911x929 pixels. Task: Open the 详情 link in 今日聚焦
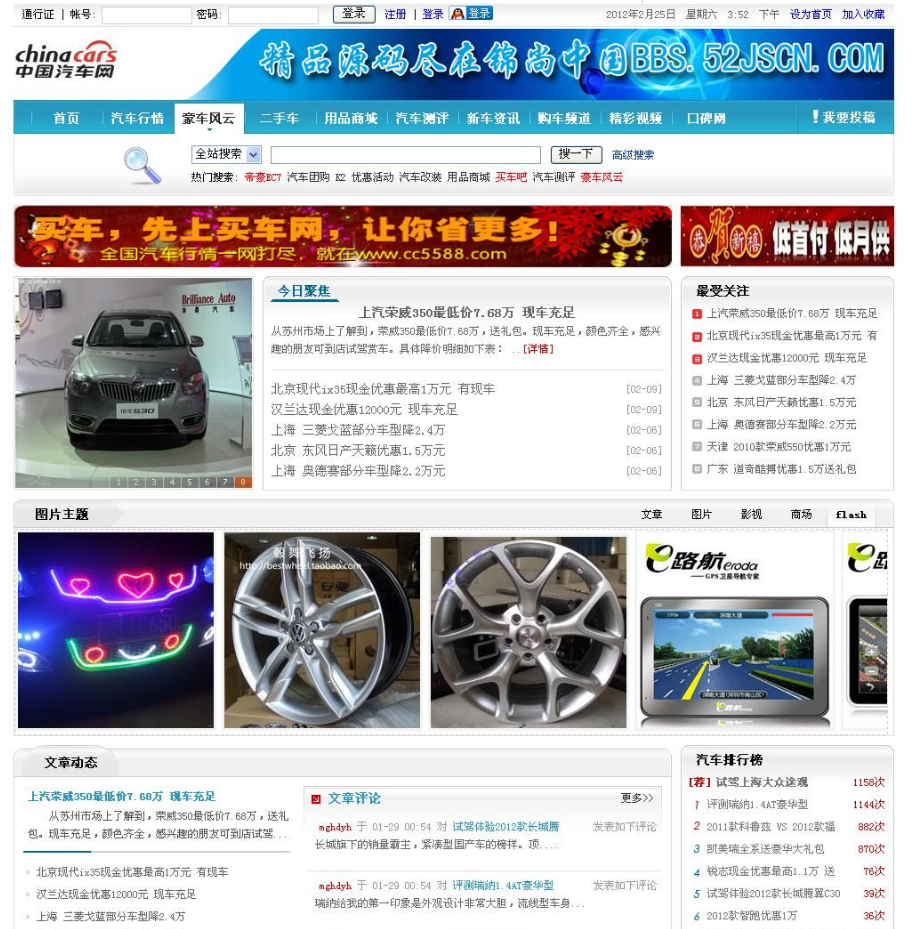(538, 349)
